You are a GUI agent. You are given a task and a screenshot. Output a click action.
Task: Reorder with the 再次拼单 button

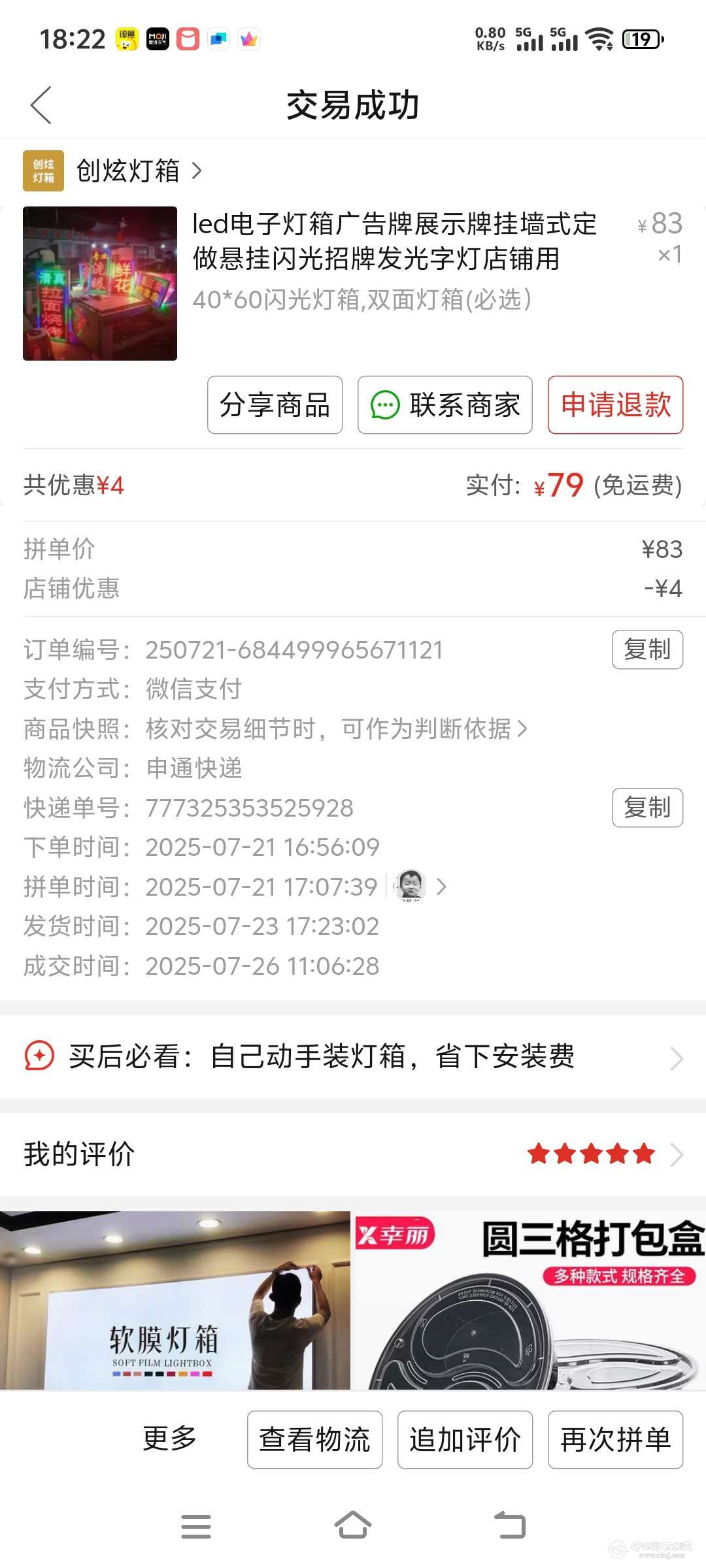coord(615,1439)
